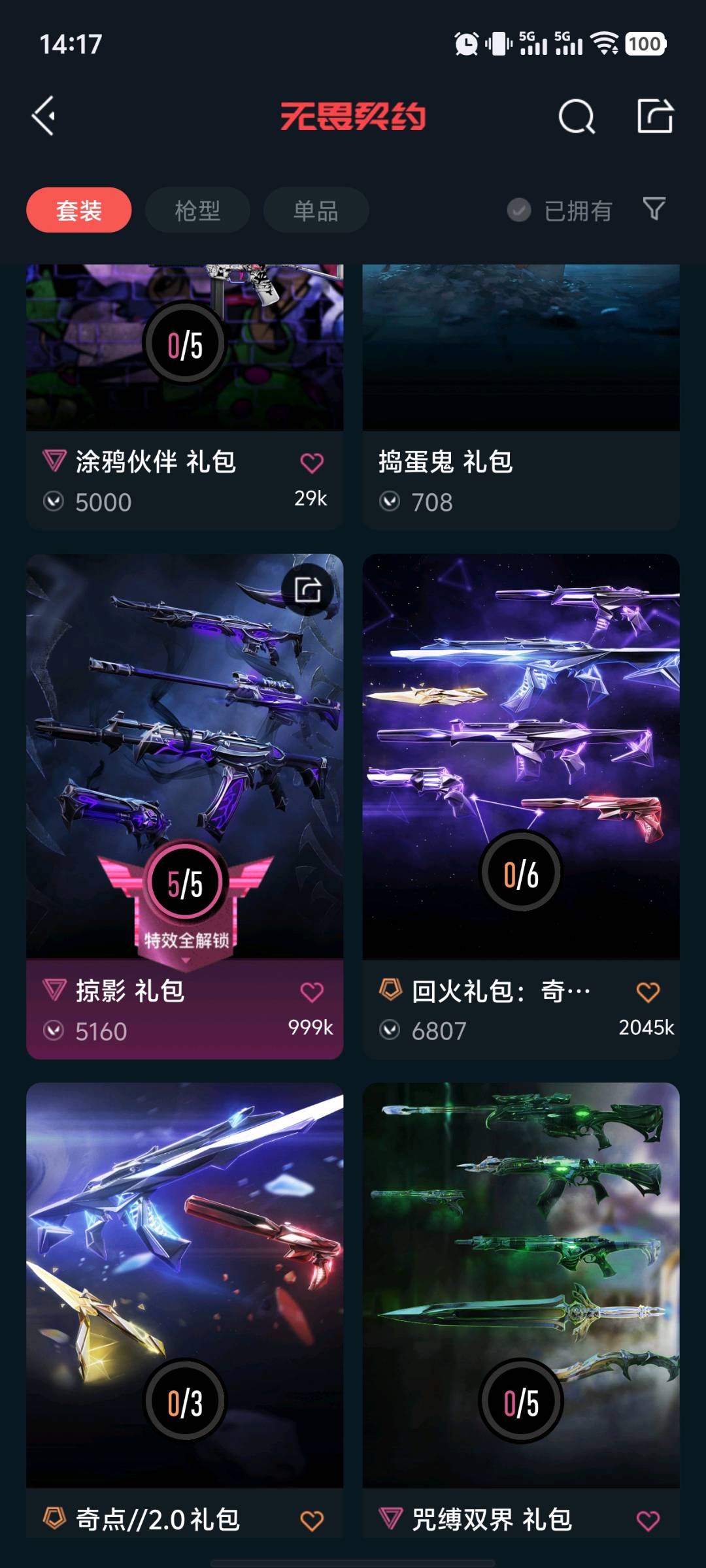This screenshot has height=1568, width=706.
Task: Favorite the 回火礼包 bundle
Action: [x=648, y=992]
